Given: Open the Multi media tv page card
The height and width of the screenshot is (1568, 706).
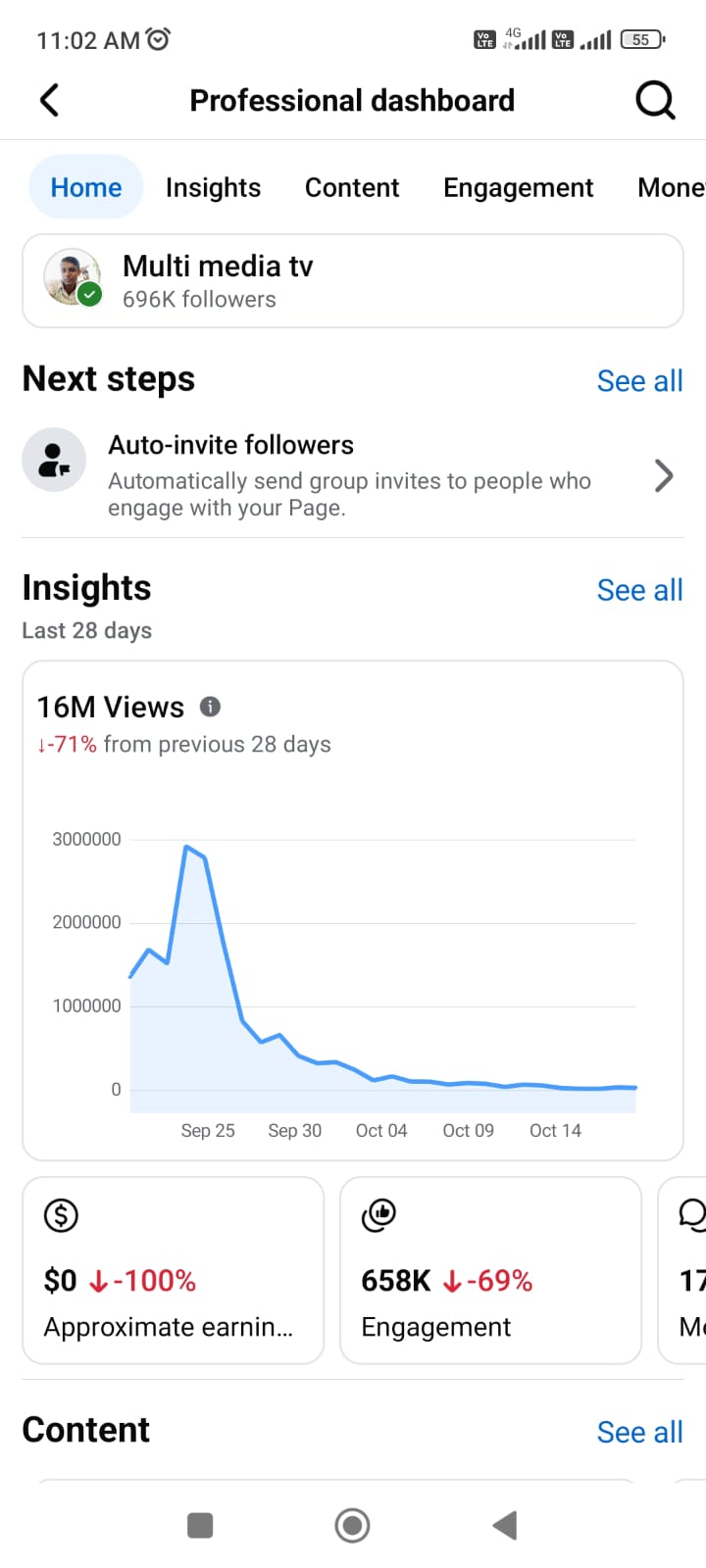Looking at the screenshot, I should [352, 281].
